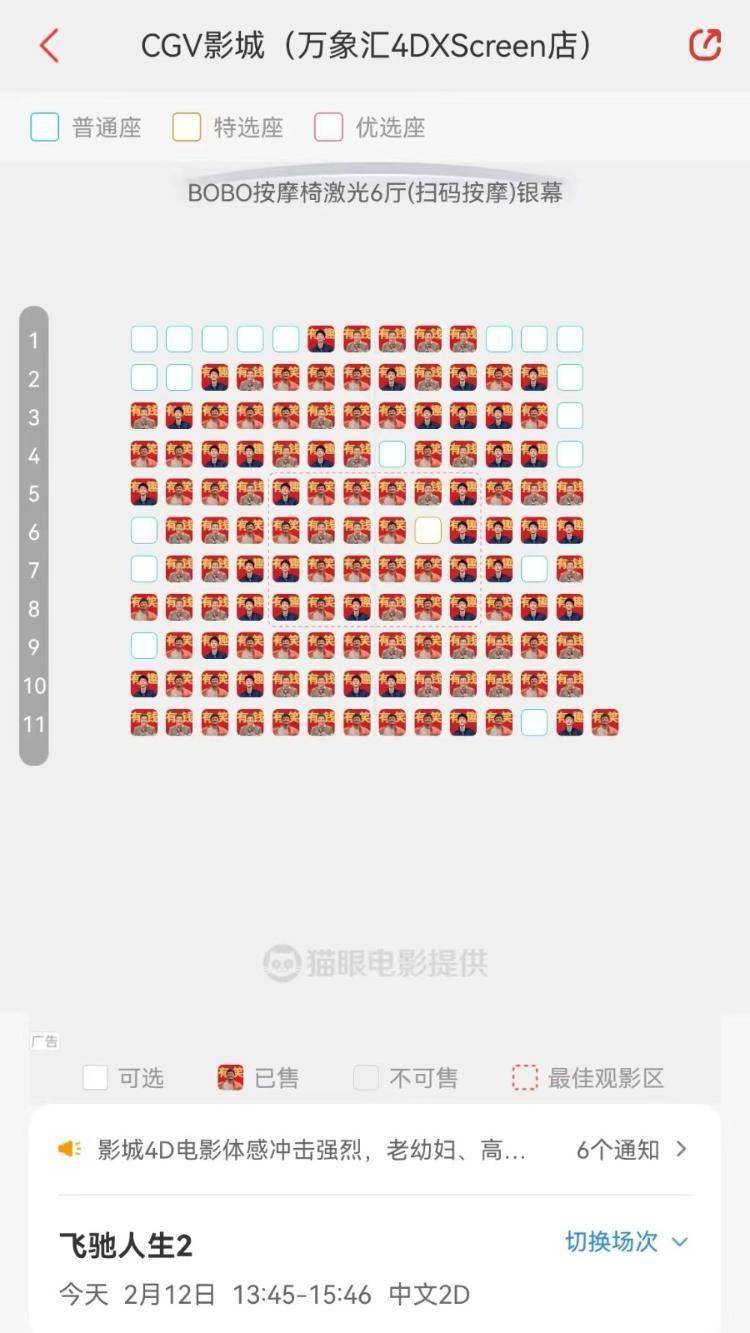
Task: Pick the last seat in row 3
Action: [569, 416]
